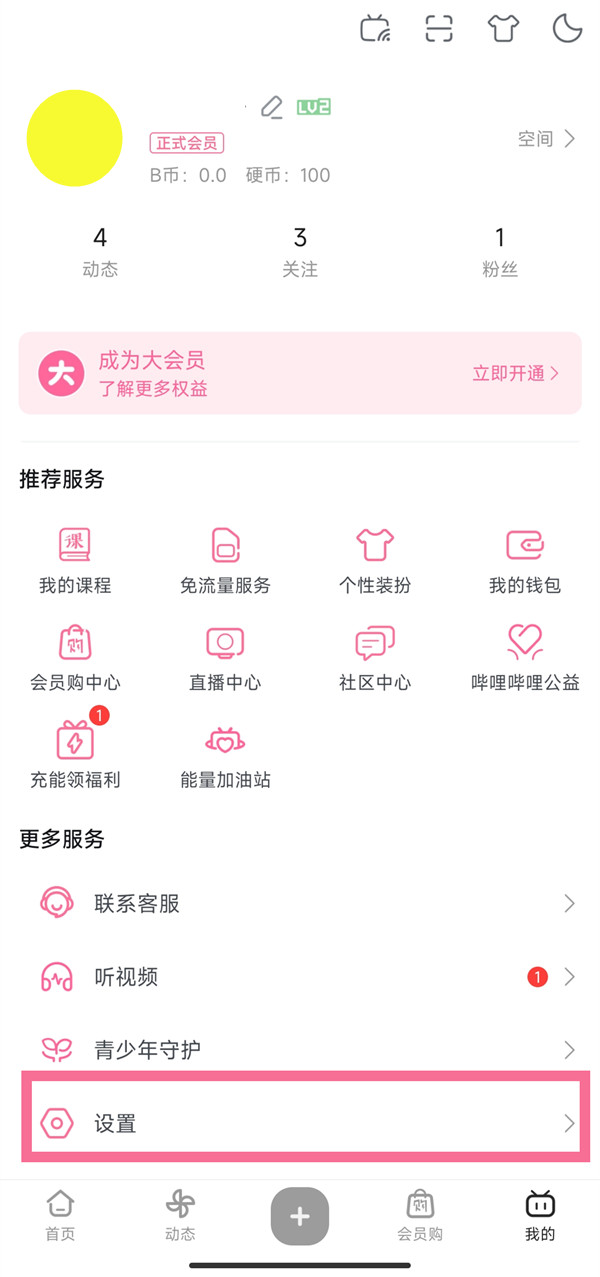The width and height of the screenshot is (600, 1277).
Task: Switch to the 首页 tab
Action: 60,1215
